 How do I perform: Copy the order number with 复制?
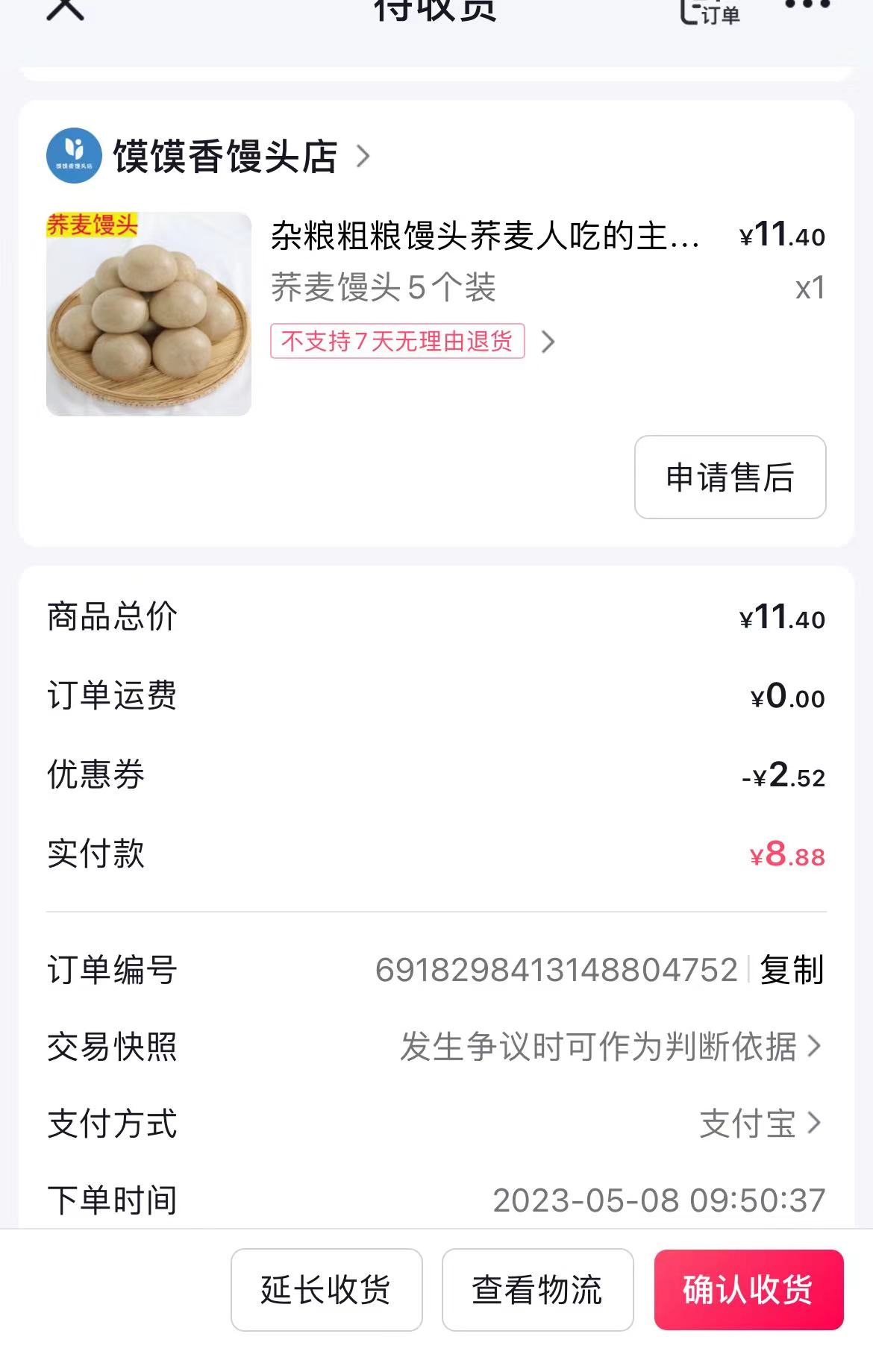coord(792,970)
